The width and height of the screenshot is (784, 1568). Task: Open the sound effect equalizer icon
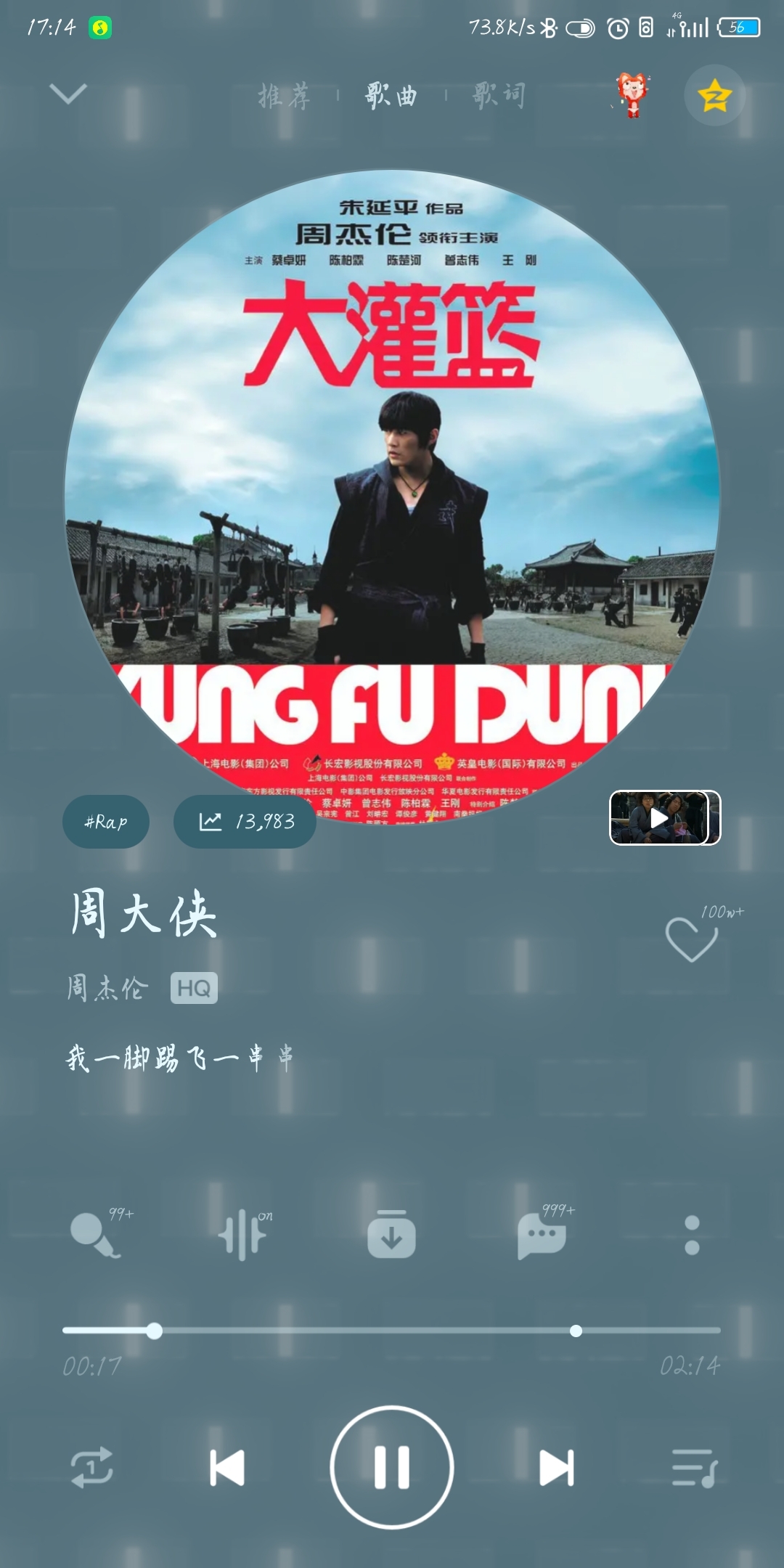tap(242, 1235)
